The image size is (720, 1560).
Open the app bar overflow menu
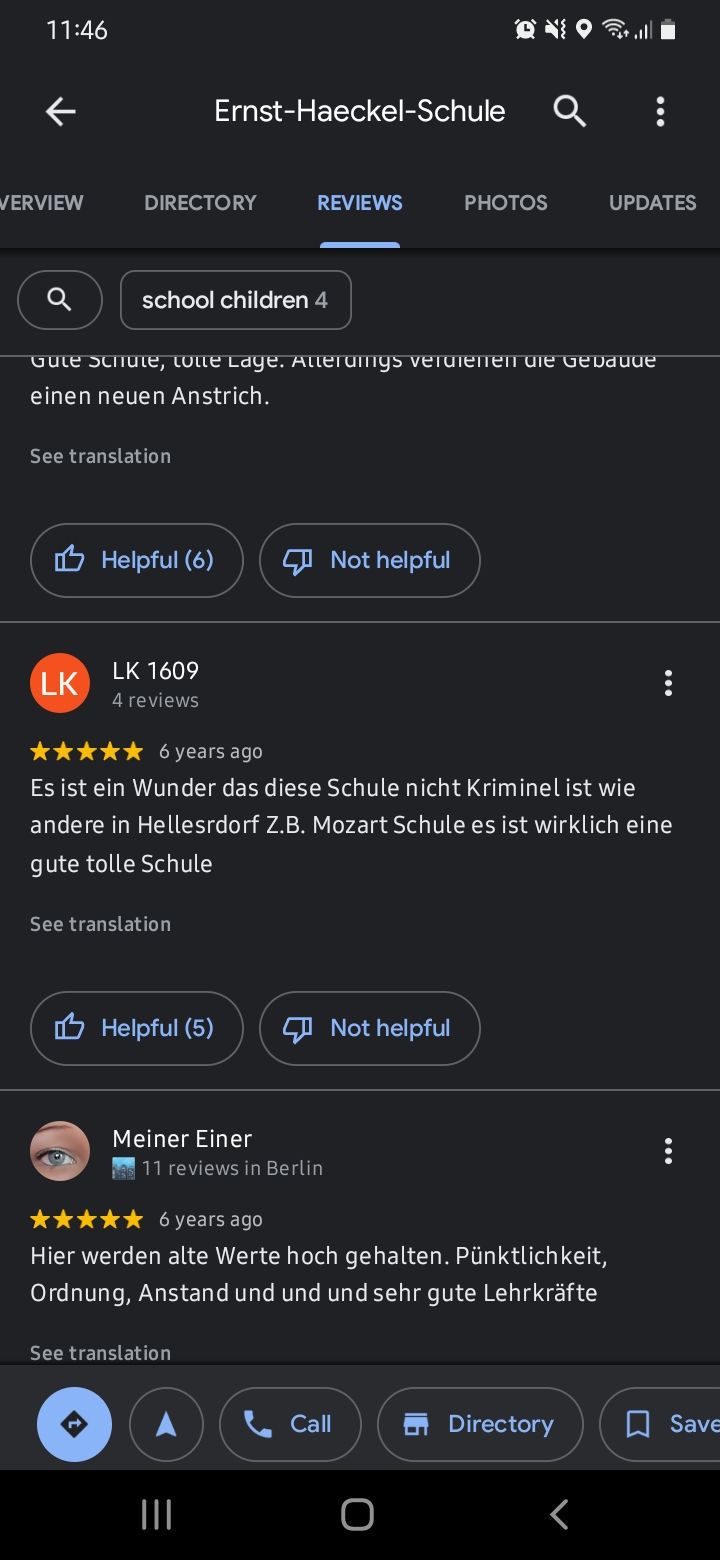click(660, 111)
